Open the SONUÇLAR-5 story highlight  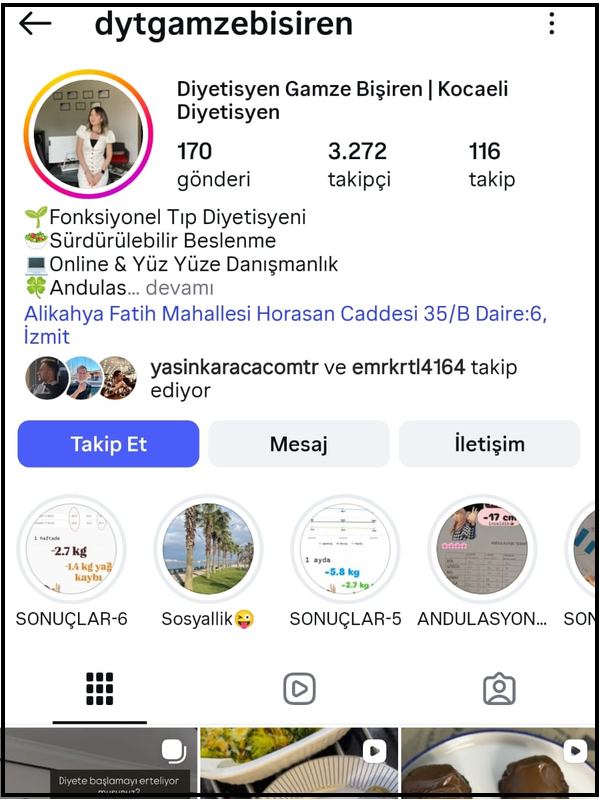345,550
